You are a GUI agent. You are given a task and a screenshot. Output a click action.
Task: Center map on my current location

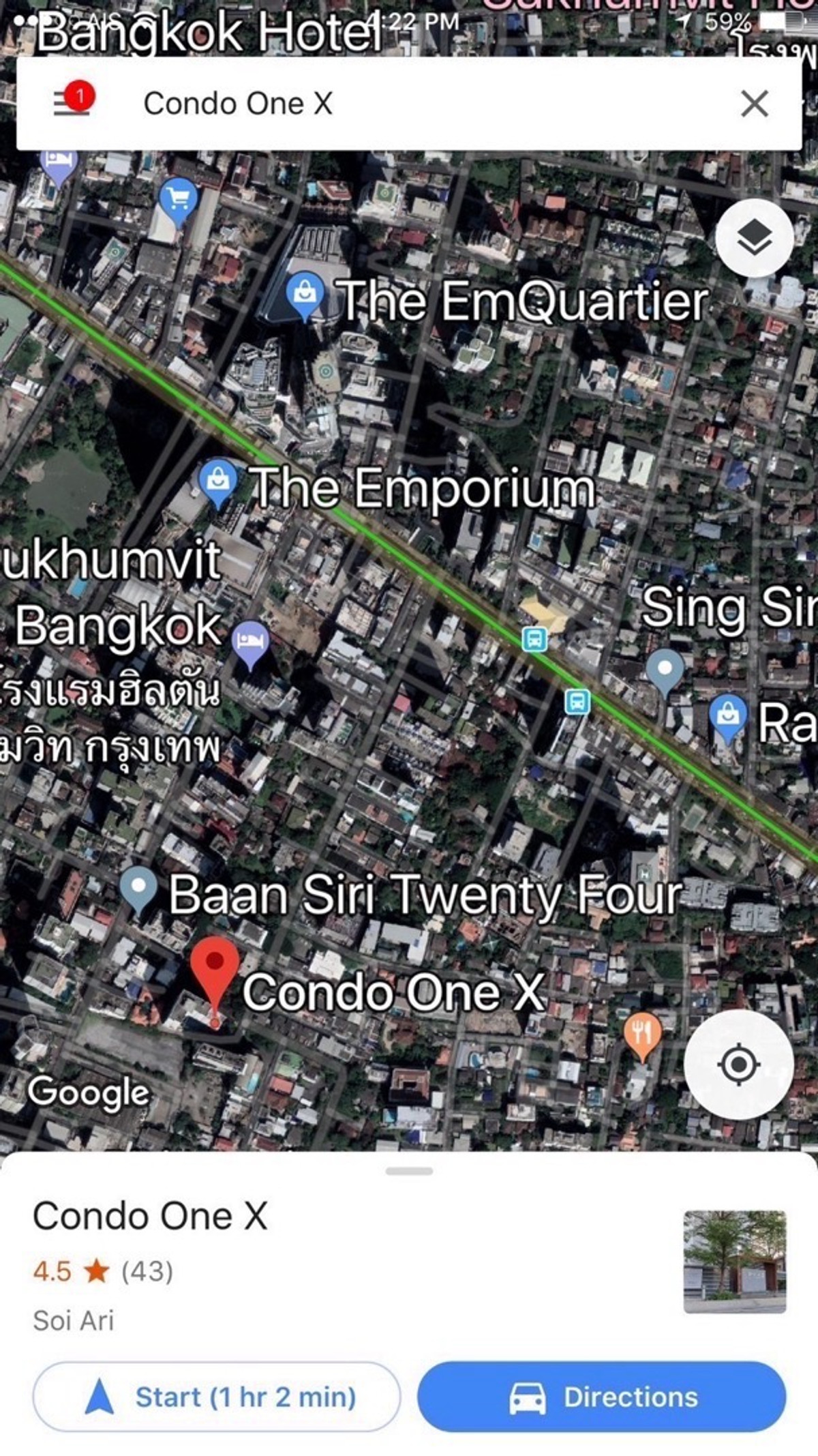[x=738, y=1065]
